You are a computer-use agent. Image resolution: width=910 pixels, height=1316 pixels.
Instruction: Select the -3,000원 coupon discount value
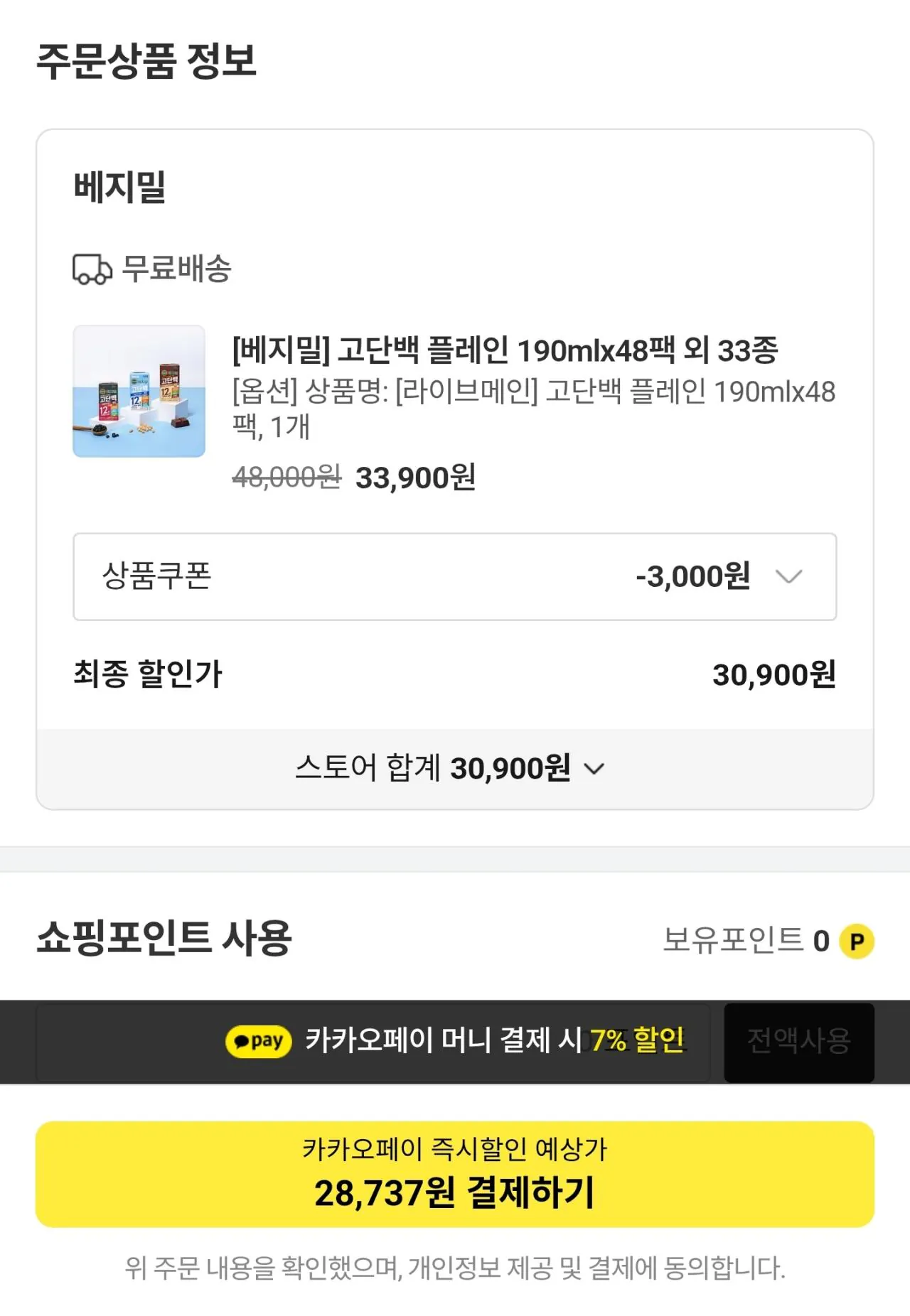(692, 578)
